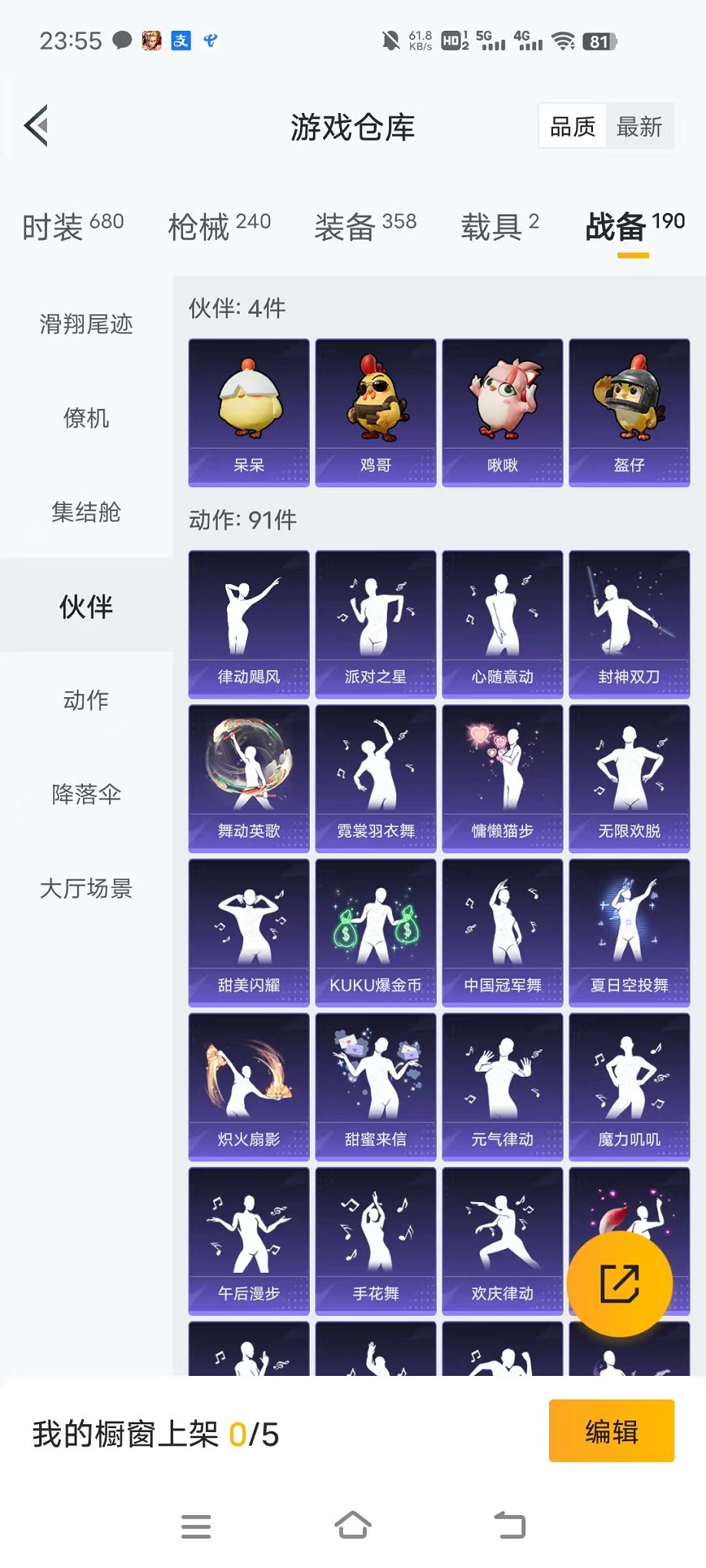This screenshot has height=1568, width=706.
Task: Choose 滑翔尾迹 in the sidebar
Action: click(85, 324)
